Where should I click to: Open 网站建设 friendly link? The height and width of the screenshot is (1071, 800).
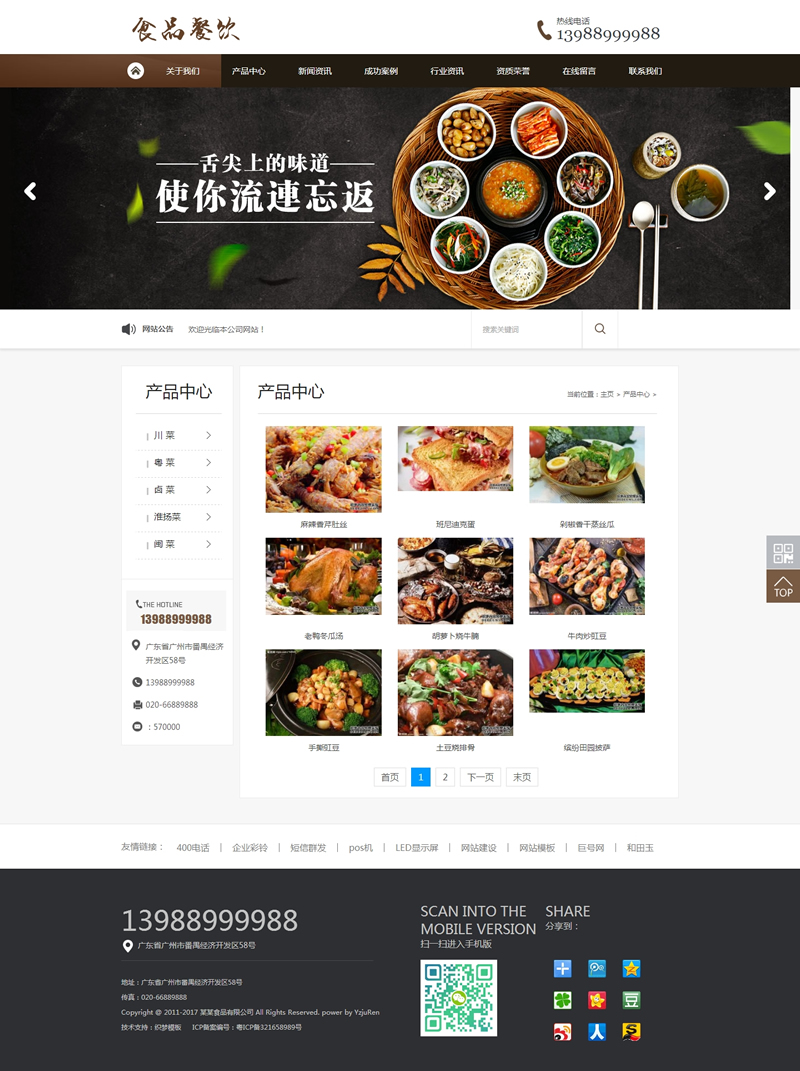click(478, 847)
